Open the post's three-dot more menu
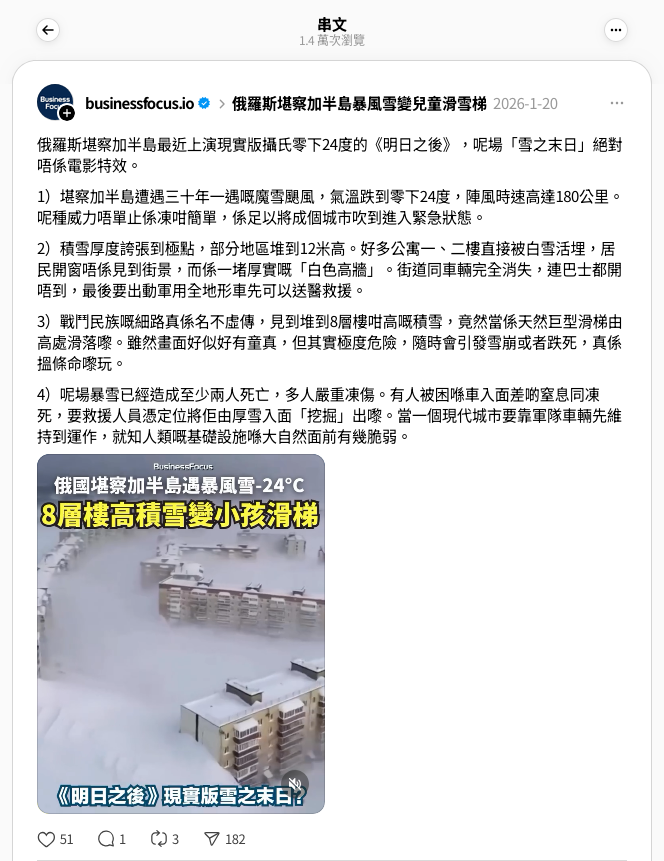This screenshot has width=664, height=861. click(x=617, y=103)
